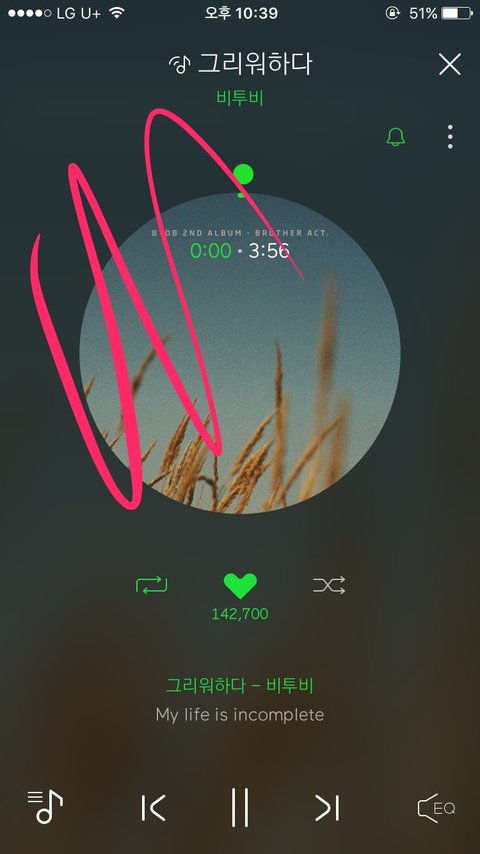The image size is (480, 854).
Task: Open the lyrics line My life is incomplete
Action: [x=240, y=714]
